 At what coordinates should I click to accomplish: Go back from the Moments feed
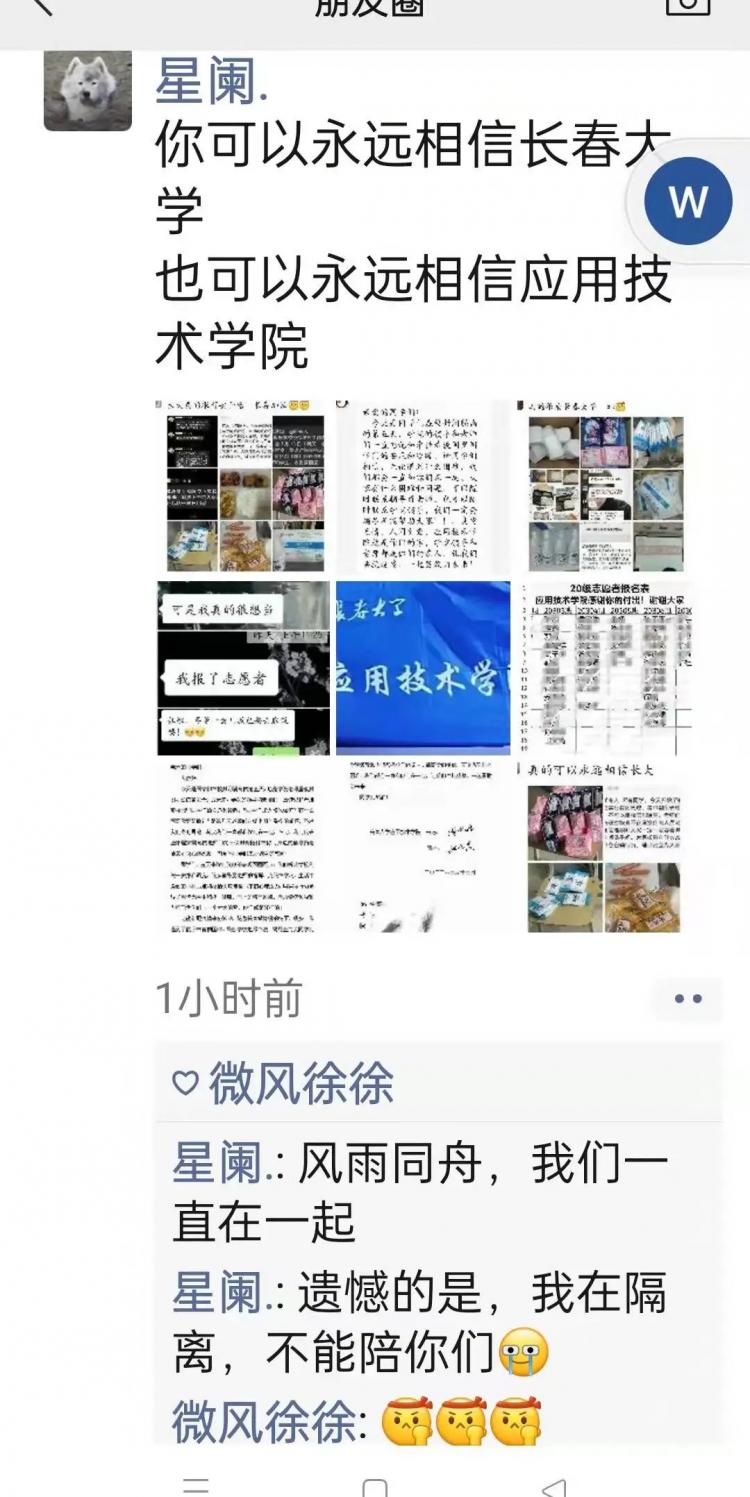40,6
